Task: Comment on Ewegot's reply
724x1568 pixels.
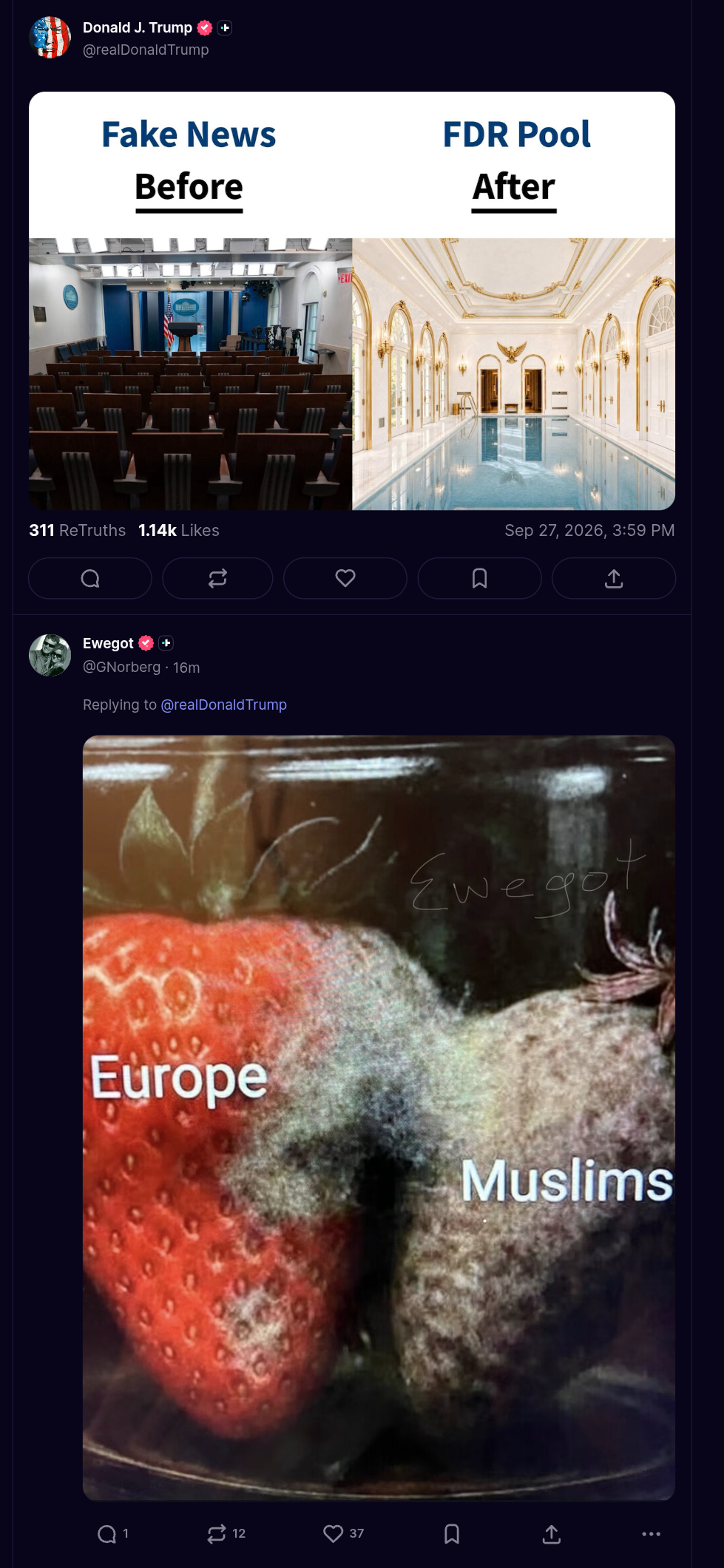Action: click(x=112, y=1534)
